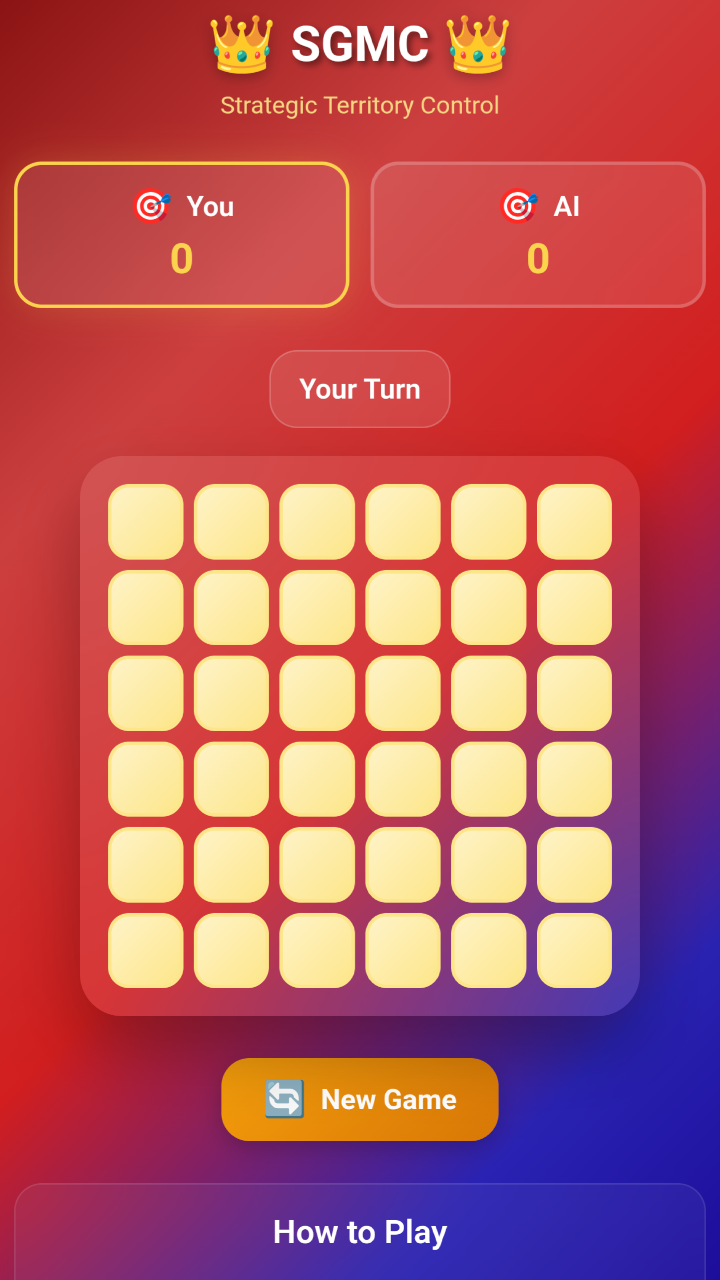The image size is (720, 1280).
Task: Claim the top-left cell of the board
Action: (146, 522)
